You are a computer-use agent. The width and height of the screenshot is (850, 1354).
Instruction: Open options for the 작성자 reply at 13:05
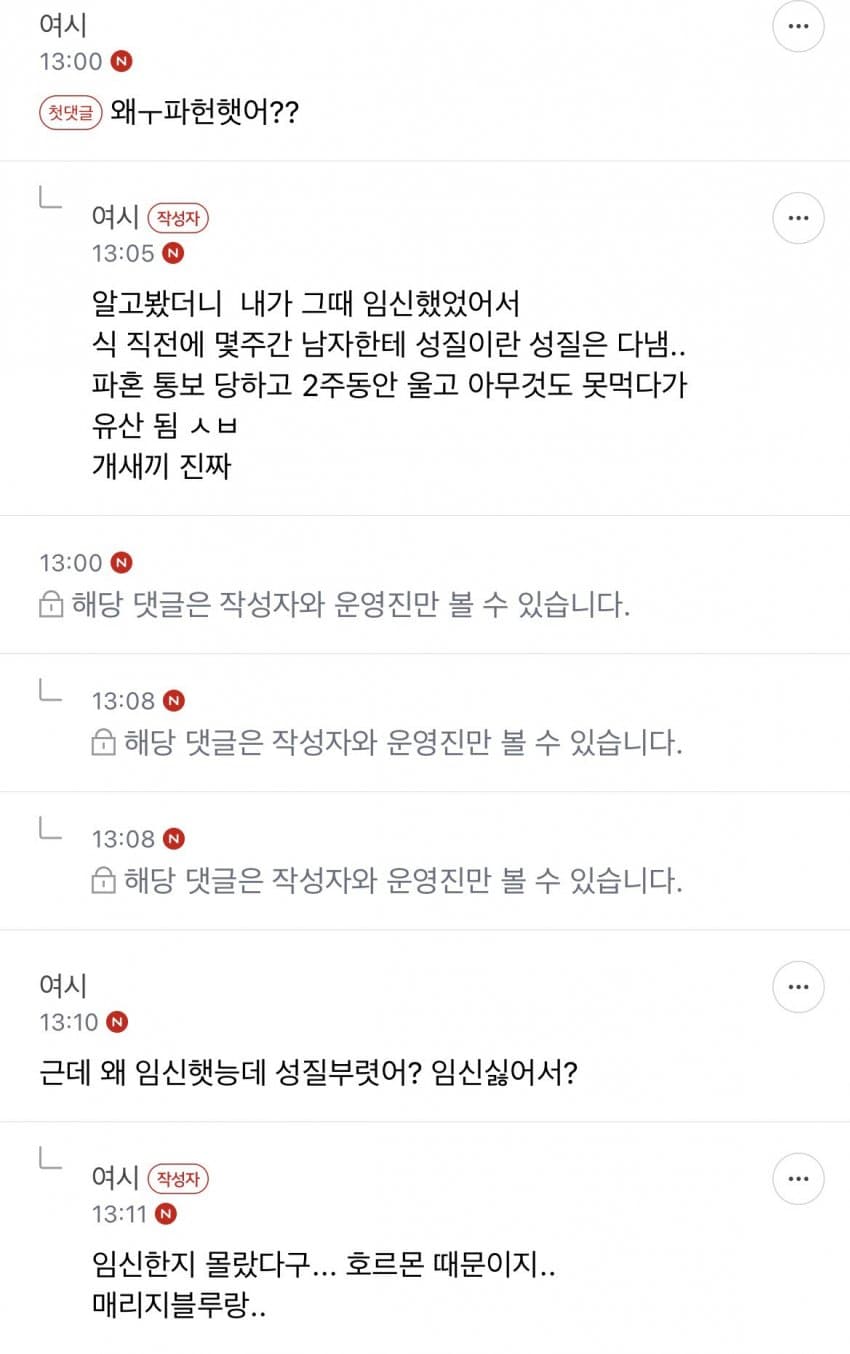pyautogui.click(x=798, y=219)
